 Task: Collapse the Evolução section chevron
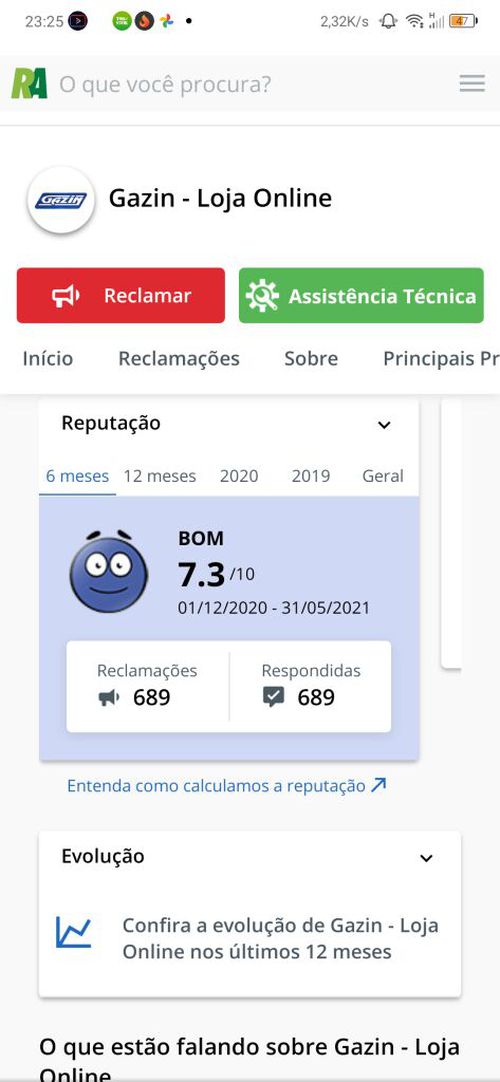pos(426,858)
